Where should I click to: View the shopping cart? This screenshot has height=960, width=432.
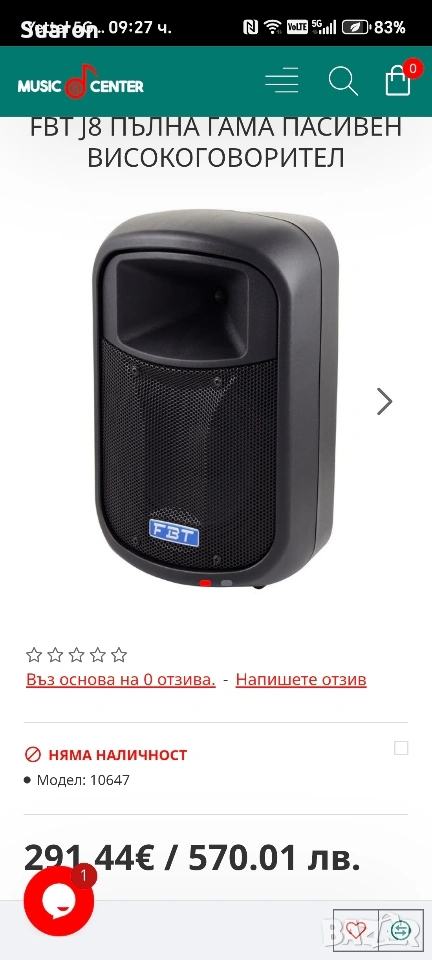coord(398,80)
